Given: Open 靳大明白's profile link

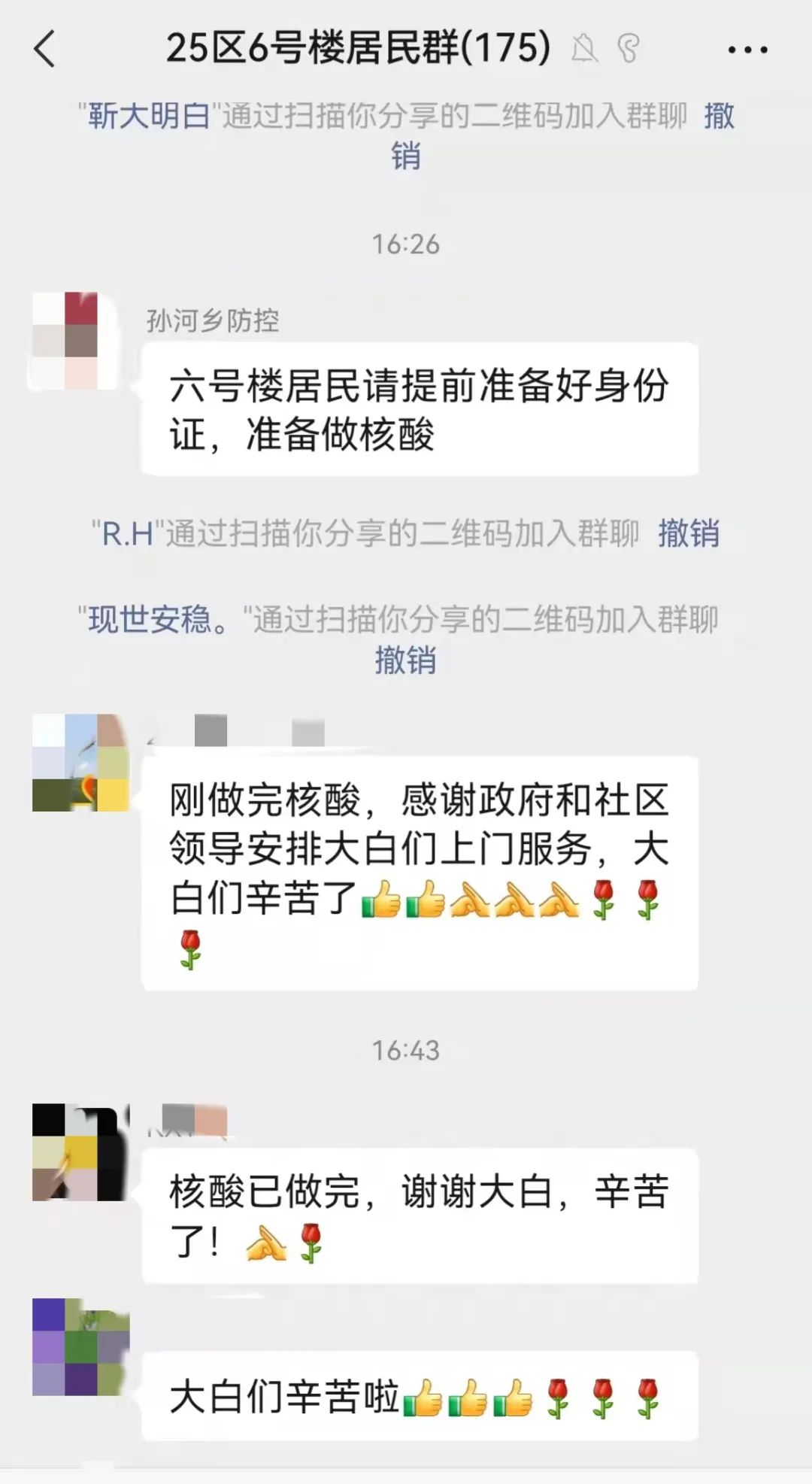Looking at the screenshot, I should [x=149, y=117].
